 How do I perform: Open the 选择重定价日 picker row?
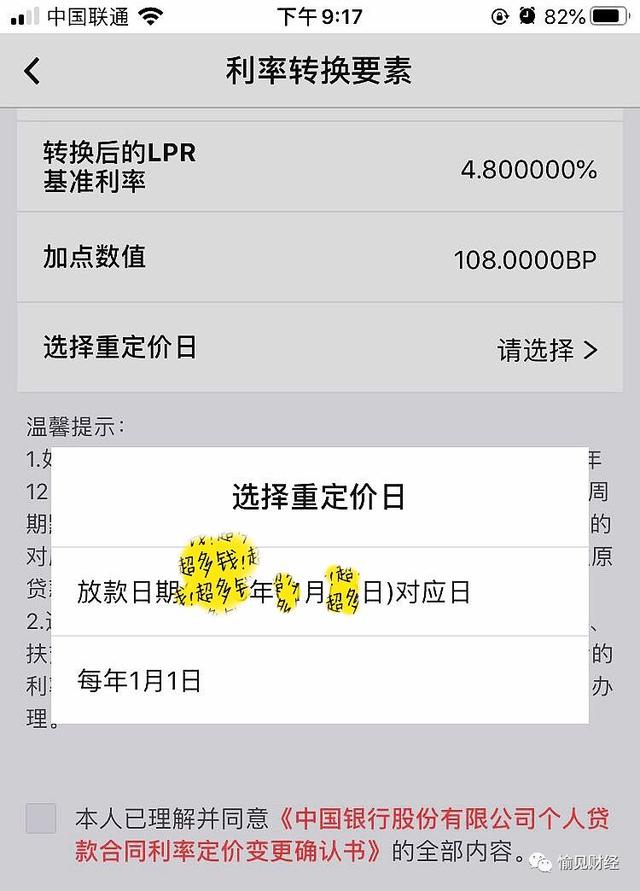[320, 348]
